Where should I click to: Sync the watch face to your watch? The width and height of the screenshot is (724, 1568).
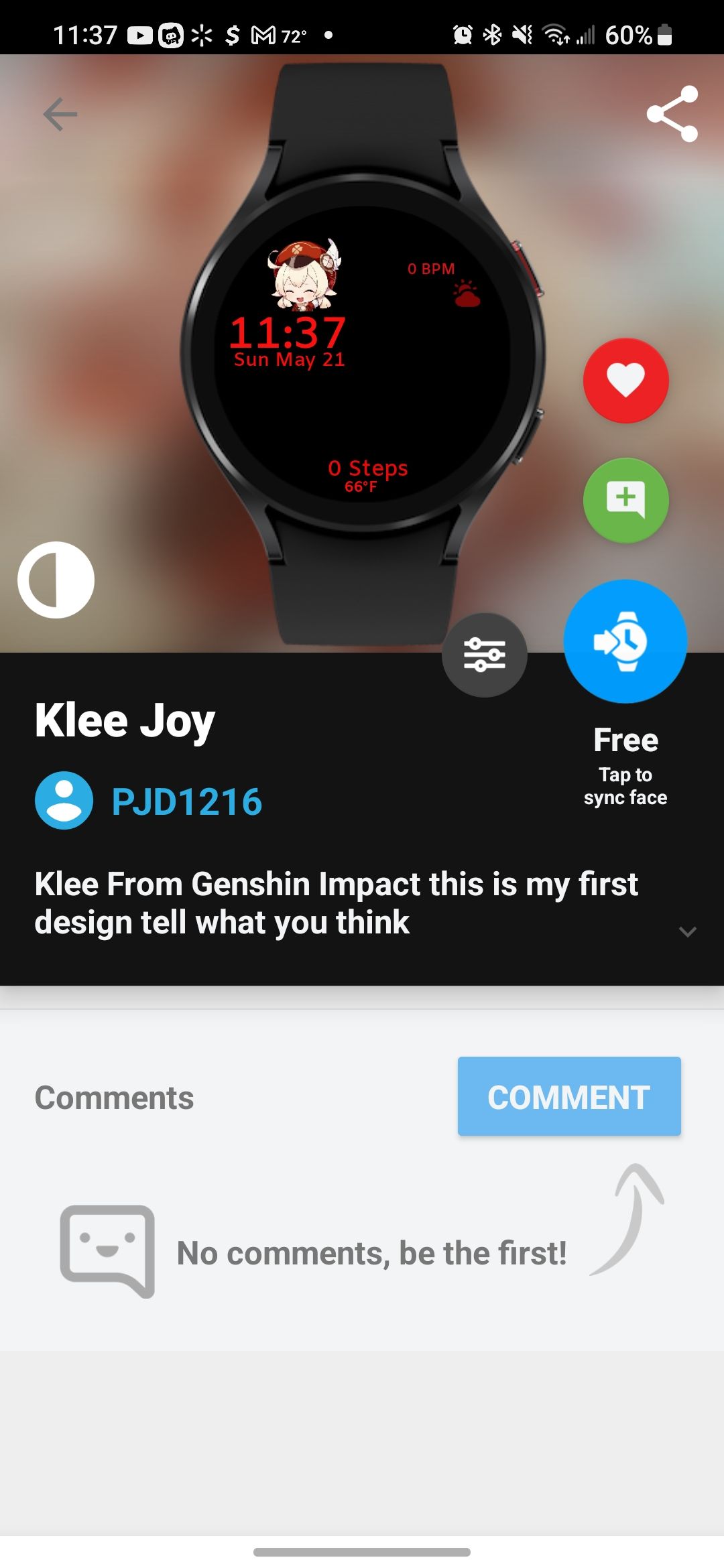[625, 641]
